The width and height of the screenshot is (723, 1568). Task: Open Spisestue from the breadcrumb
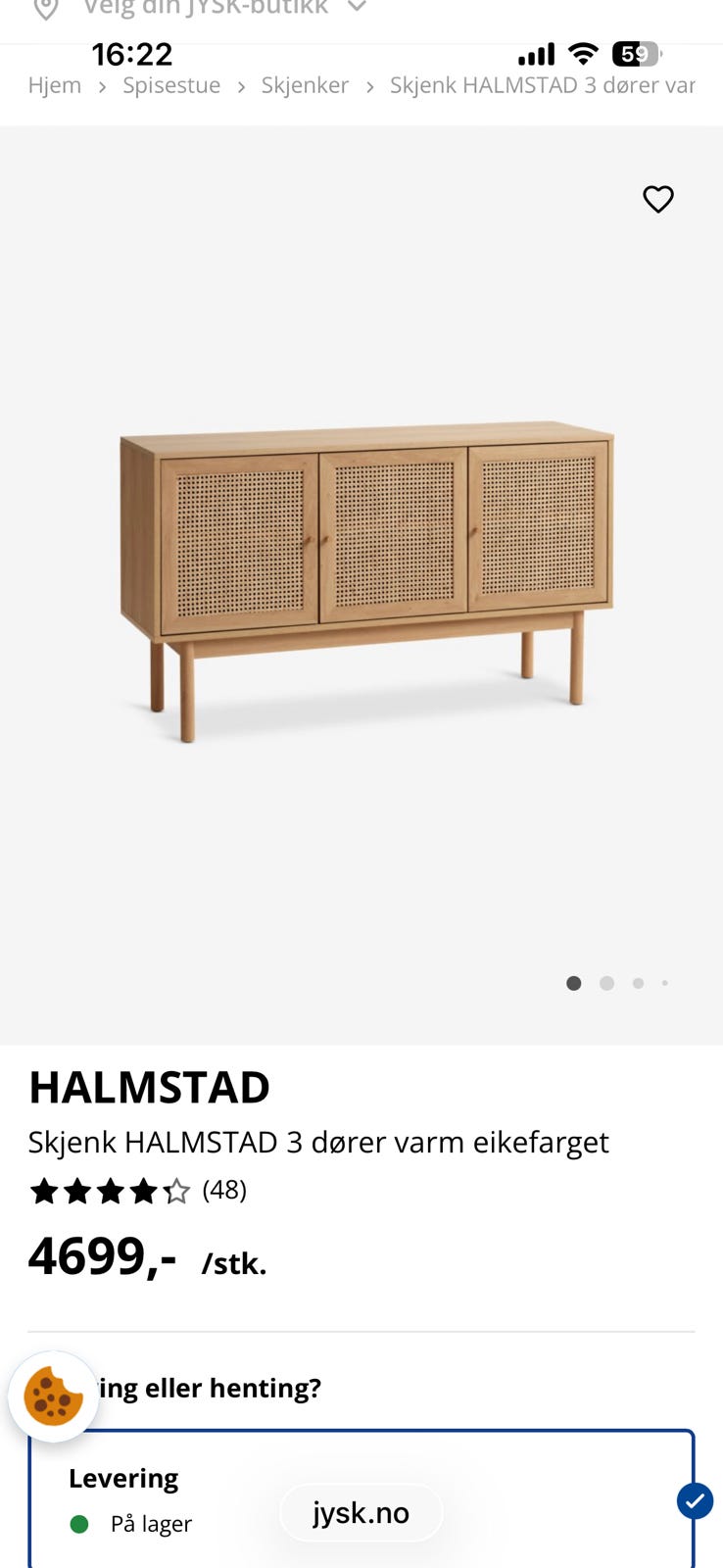coord(171,85)
